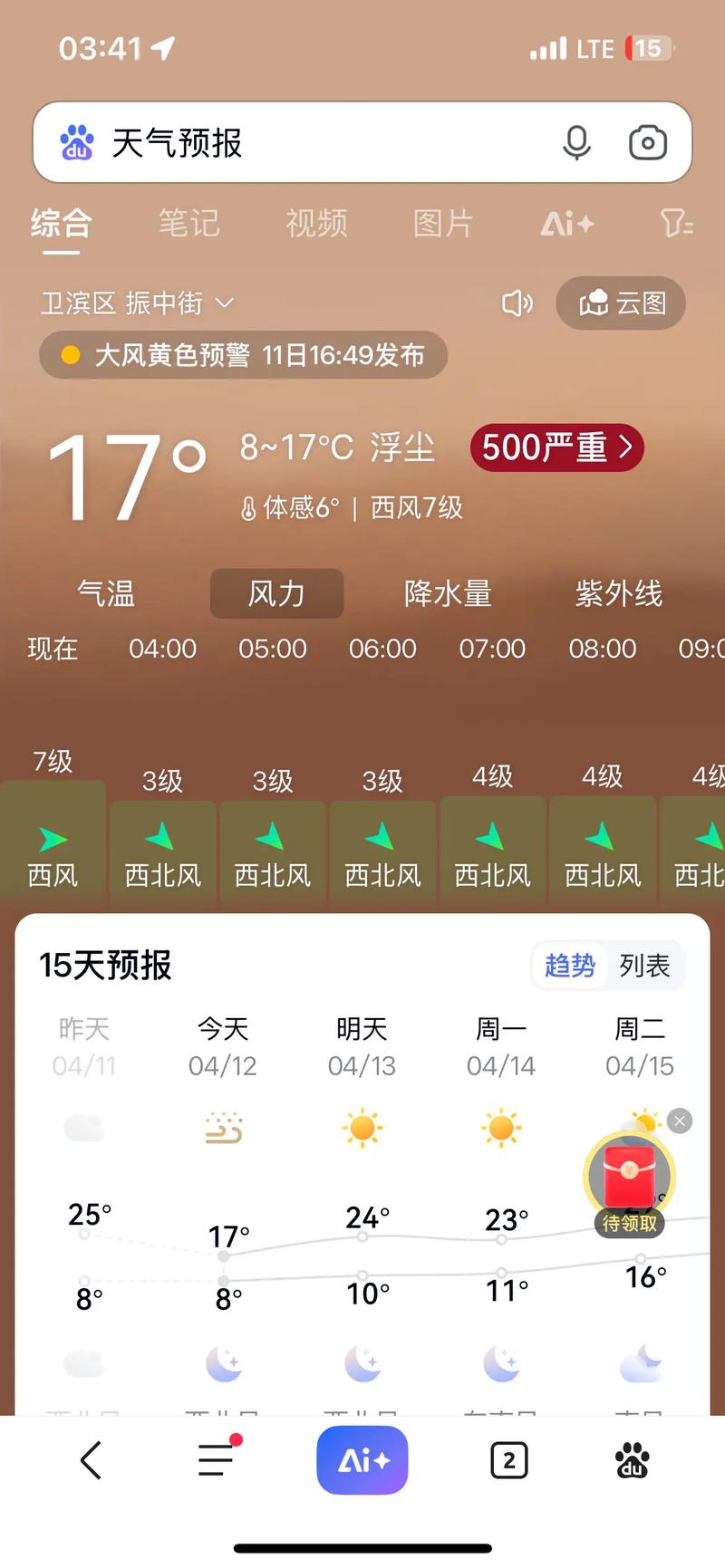Viewport: 725px width, 1568px height.
Task: Open the 500严重 air quality details
Action: [x=556, y=447]
